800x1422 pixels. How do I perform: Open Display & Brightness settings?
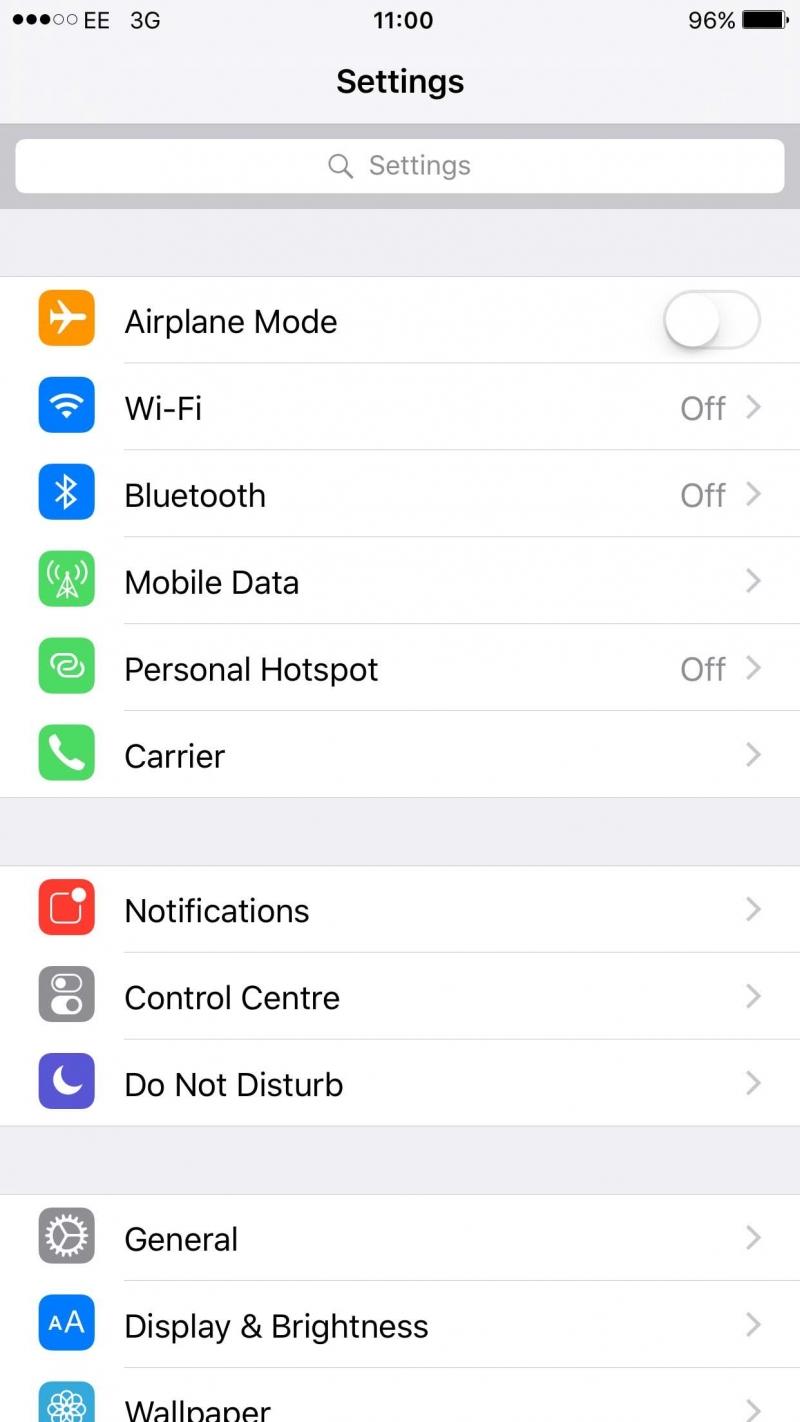point(400,1326)
